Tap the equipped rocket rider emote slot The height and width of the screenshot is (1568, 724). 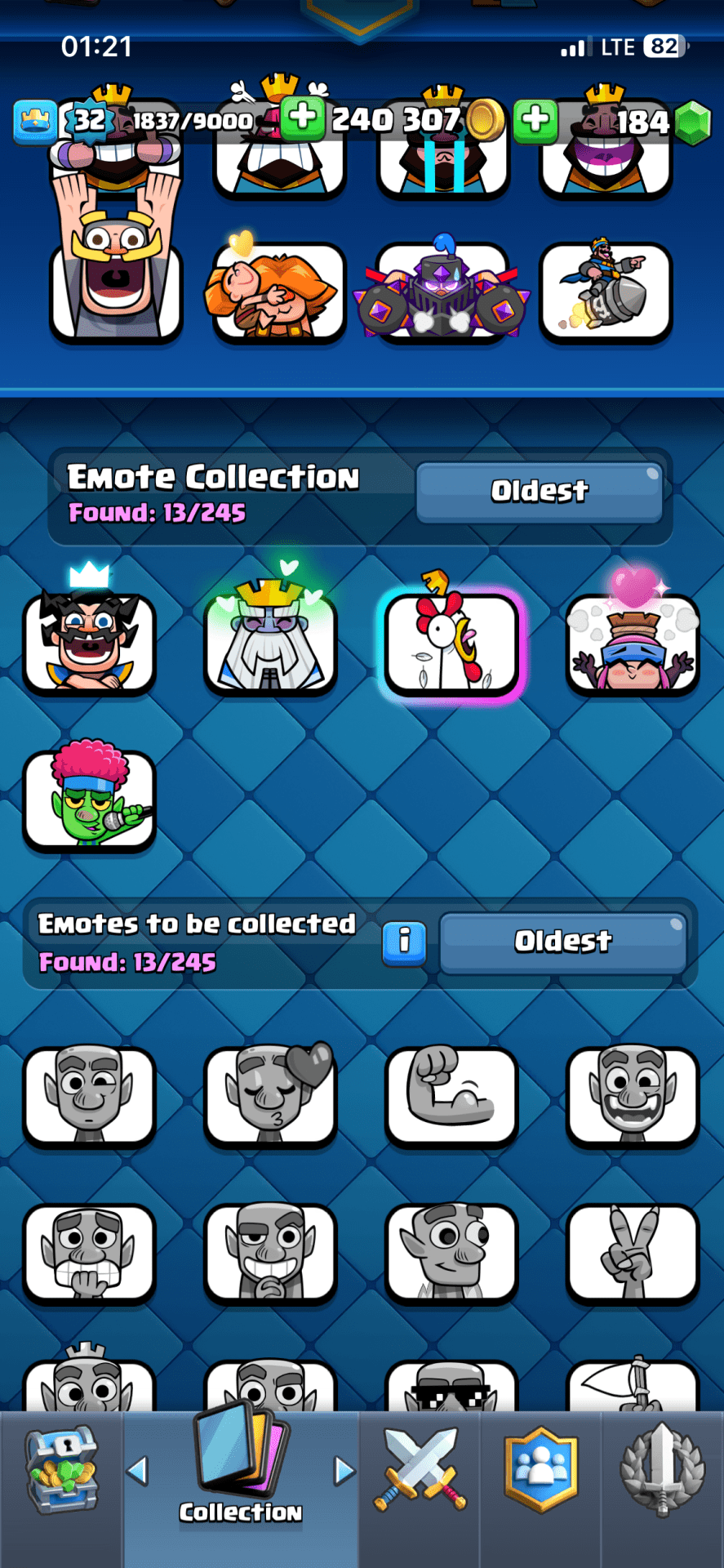[605, 290]
